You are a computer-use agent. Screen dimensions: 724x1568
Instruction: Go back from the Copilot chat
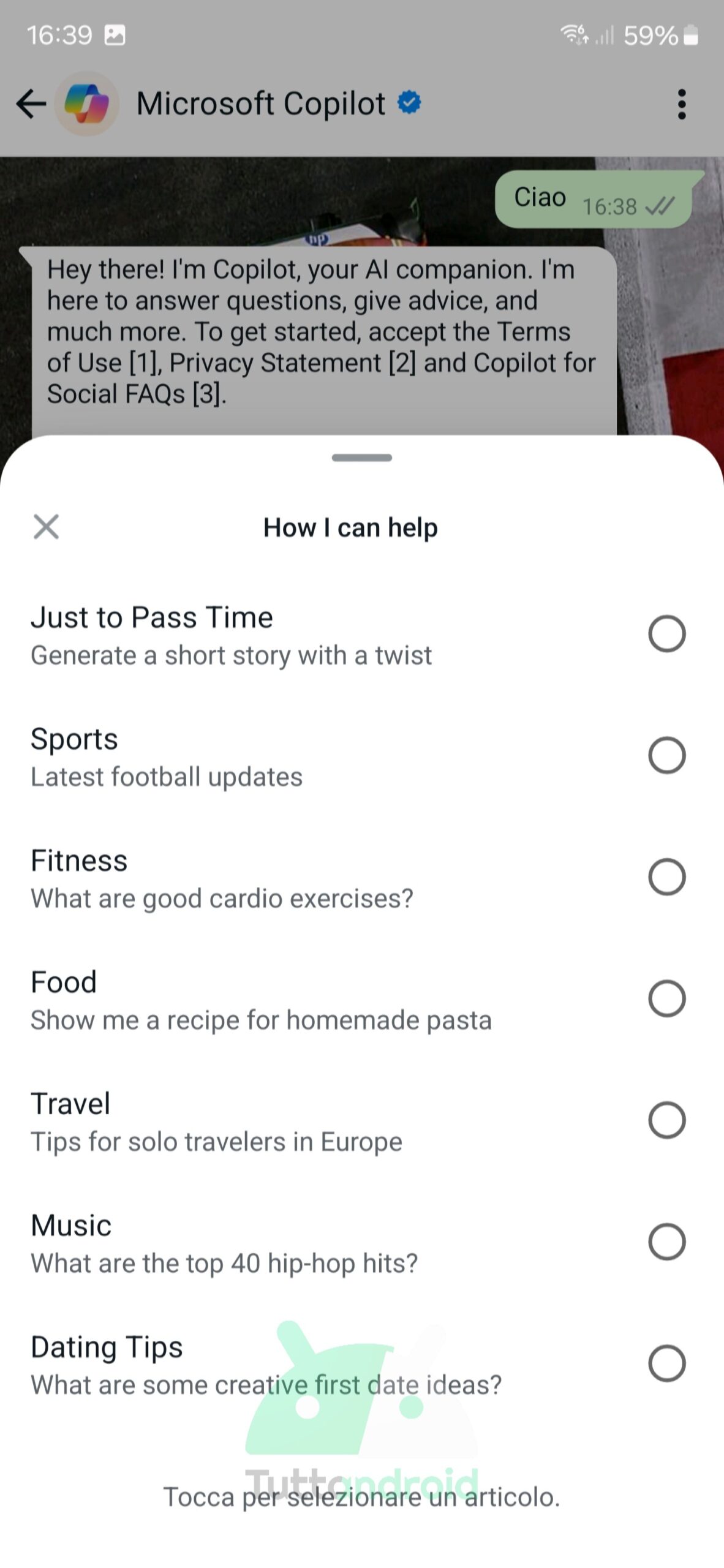tap(31, 103)
